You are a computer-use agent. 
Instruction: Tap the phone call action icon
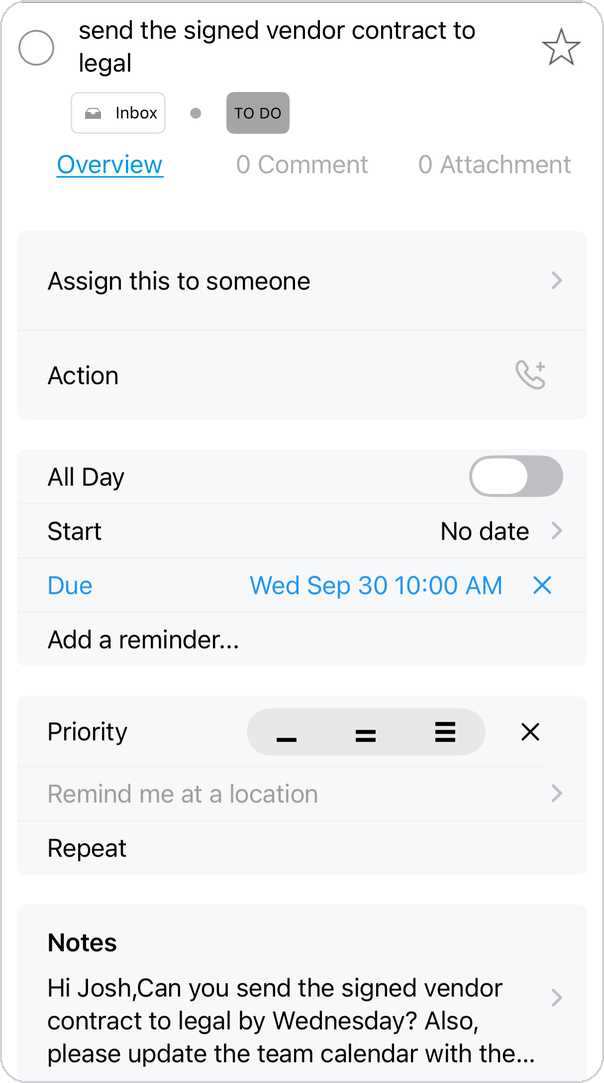tap(531, 374)
